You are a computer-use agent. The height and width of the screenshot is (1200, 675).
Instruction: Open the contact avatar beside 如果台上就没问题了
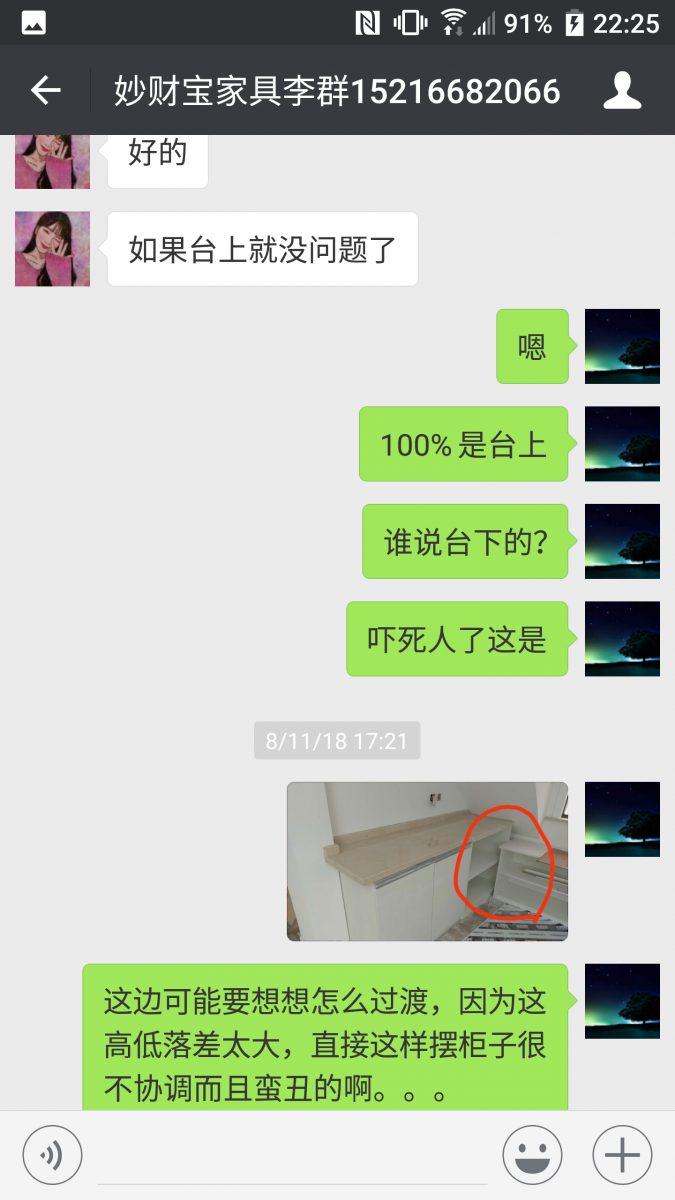tap(52, 248)
